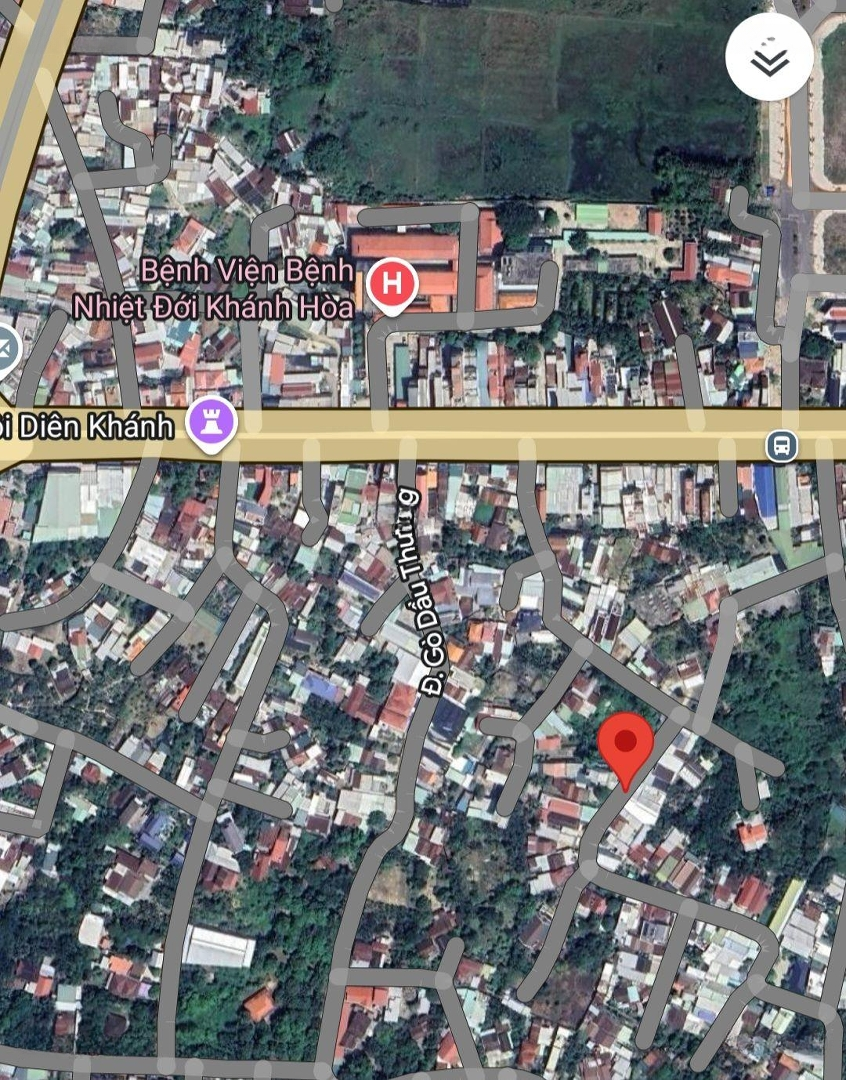The width and height of the screenshot is (846, 1080).
Task: Tap the bus stop icon
Action: [782, 445]
